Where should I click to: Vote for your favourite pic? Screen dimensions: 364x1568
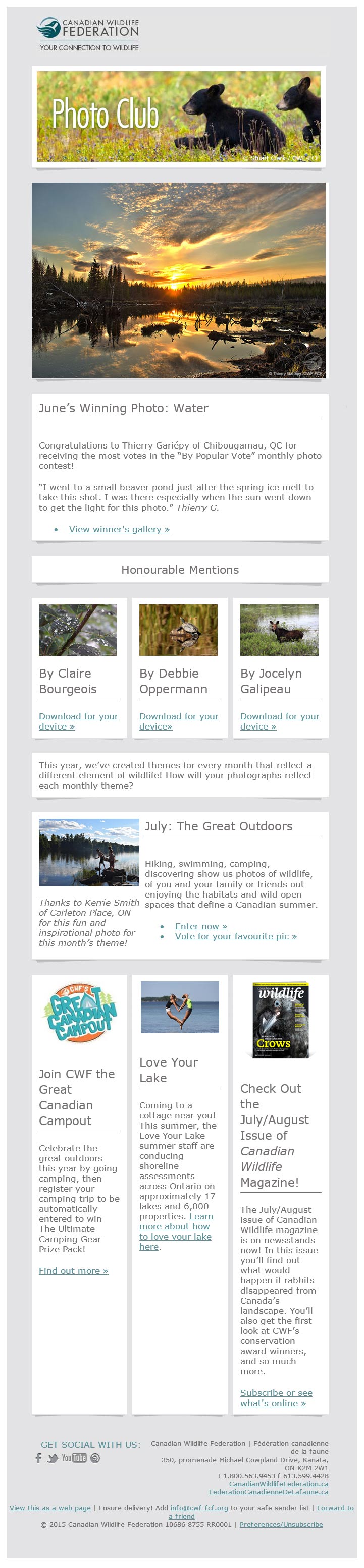(x=236, y=936)
